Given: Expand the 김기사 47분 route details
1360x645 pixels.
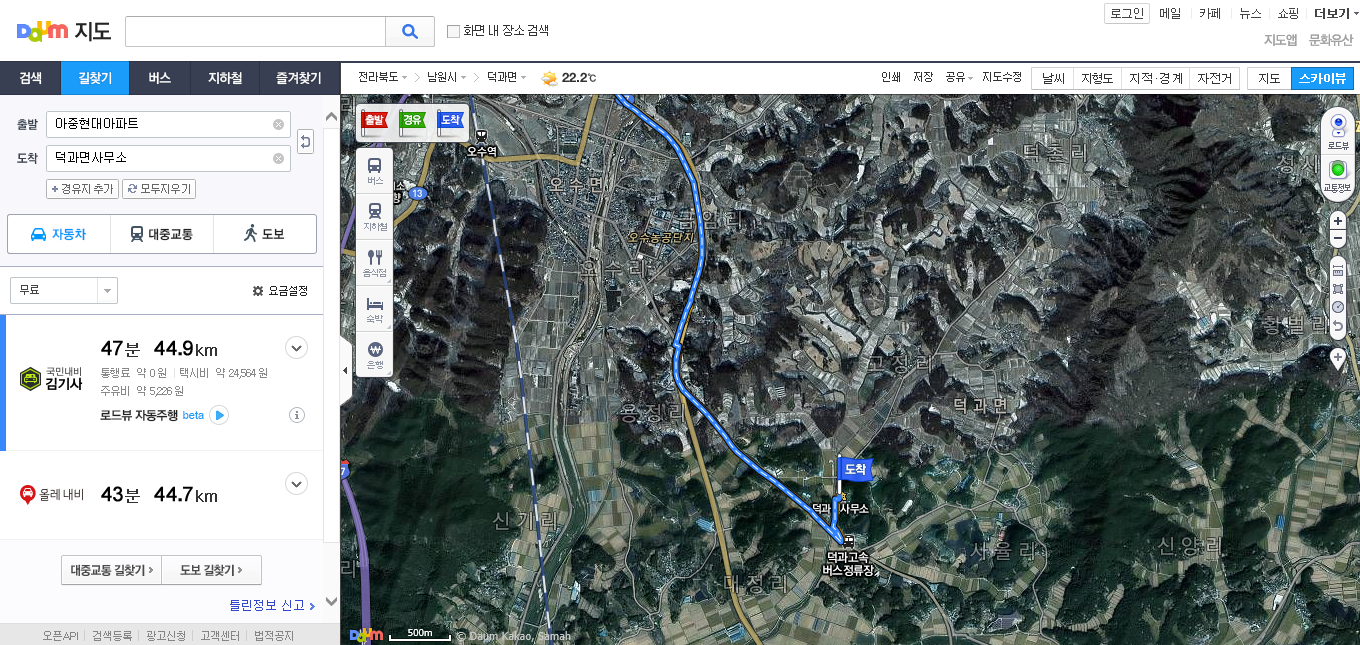Looking at the screenshot, I should (x=296, y=348).
